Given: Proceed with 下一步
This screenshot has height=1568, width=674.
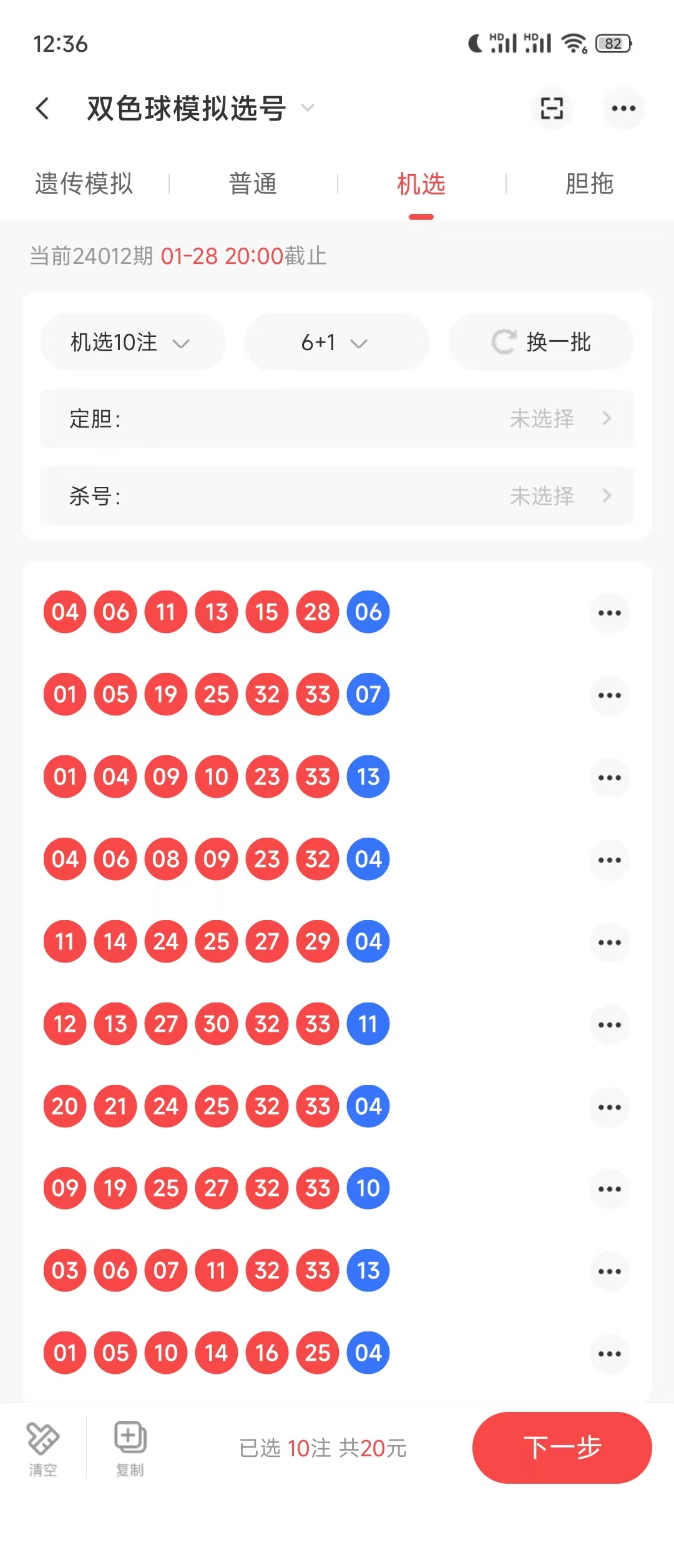Looking at the screenshot, I should coord(562,1448).
